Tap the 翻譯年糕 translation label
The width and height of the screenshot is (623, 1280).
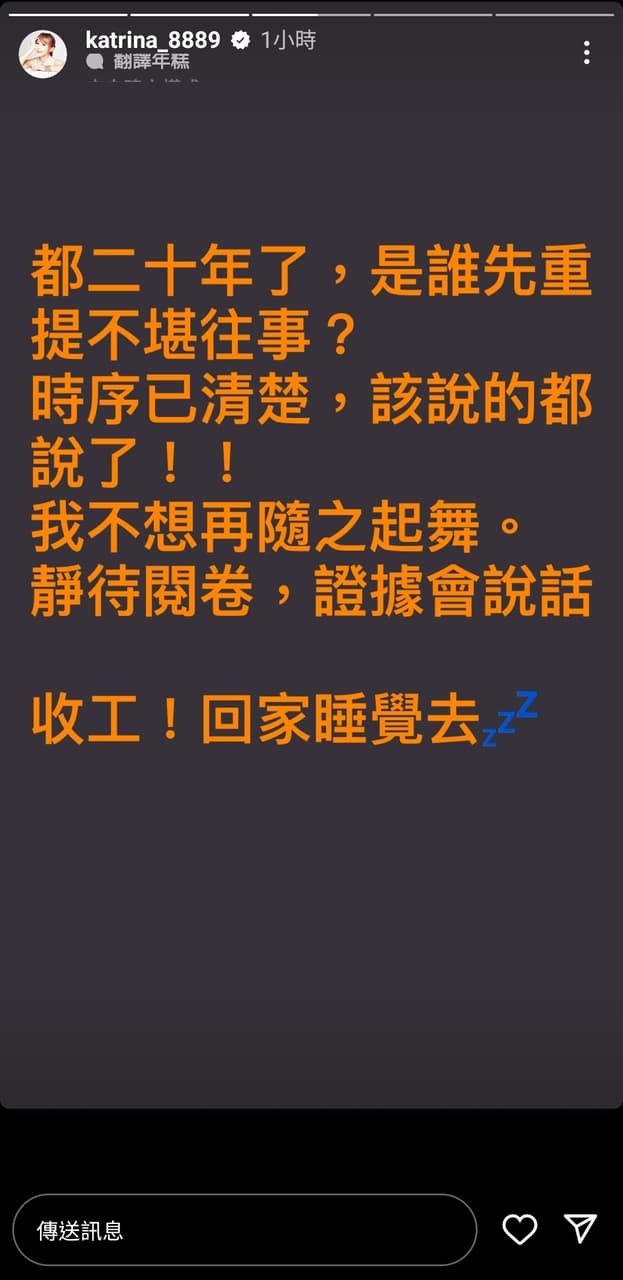tap(150, 61)
